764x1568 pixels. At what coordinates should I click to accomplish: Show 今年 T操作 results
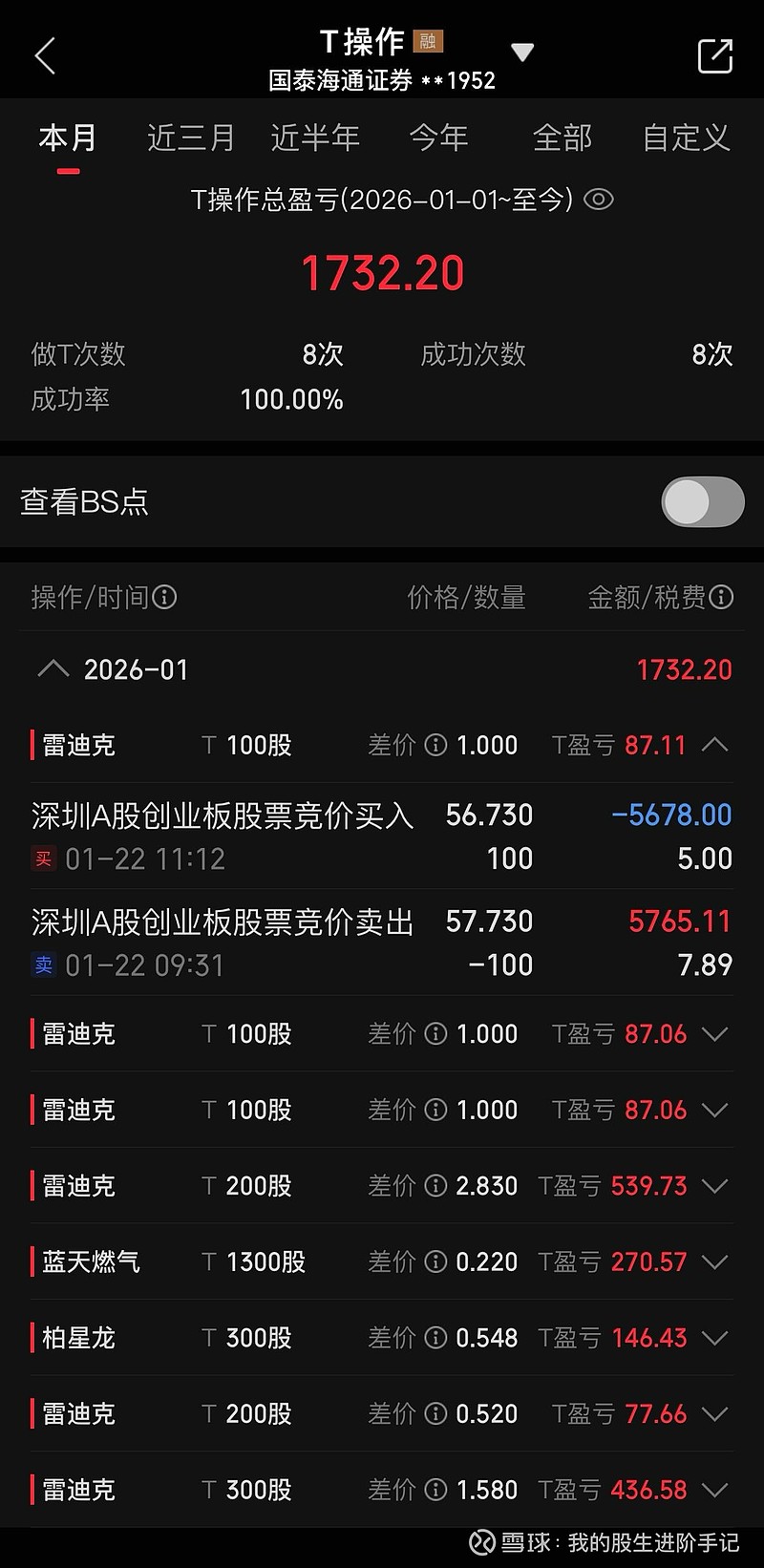[438, 138]
